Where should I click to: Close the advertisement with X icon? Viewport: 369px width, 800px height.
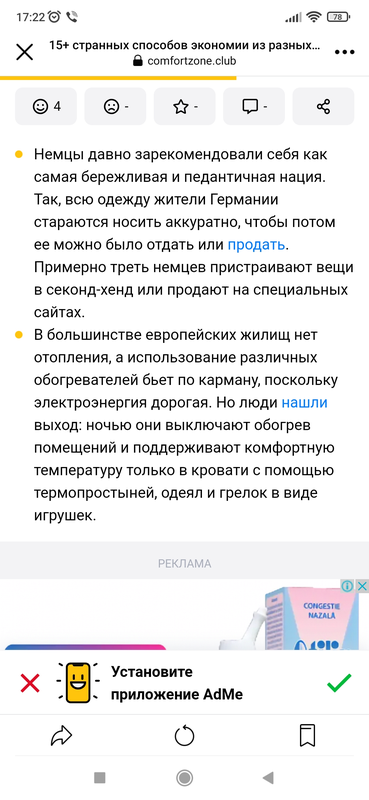(x=362, y=585)
